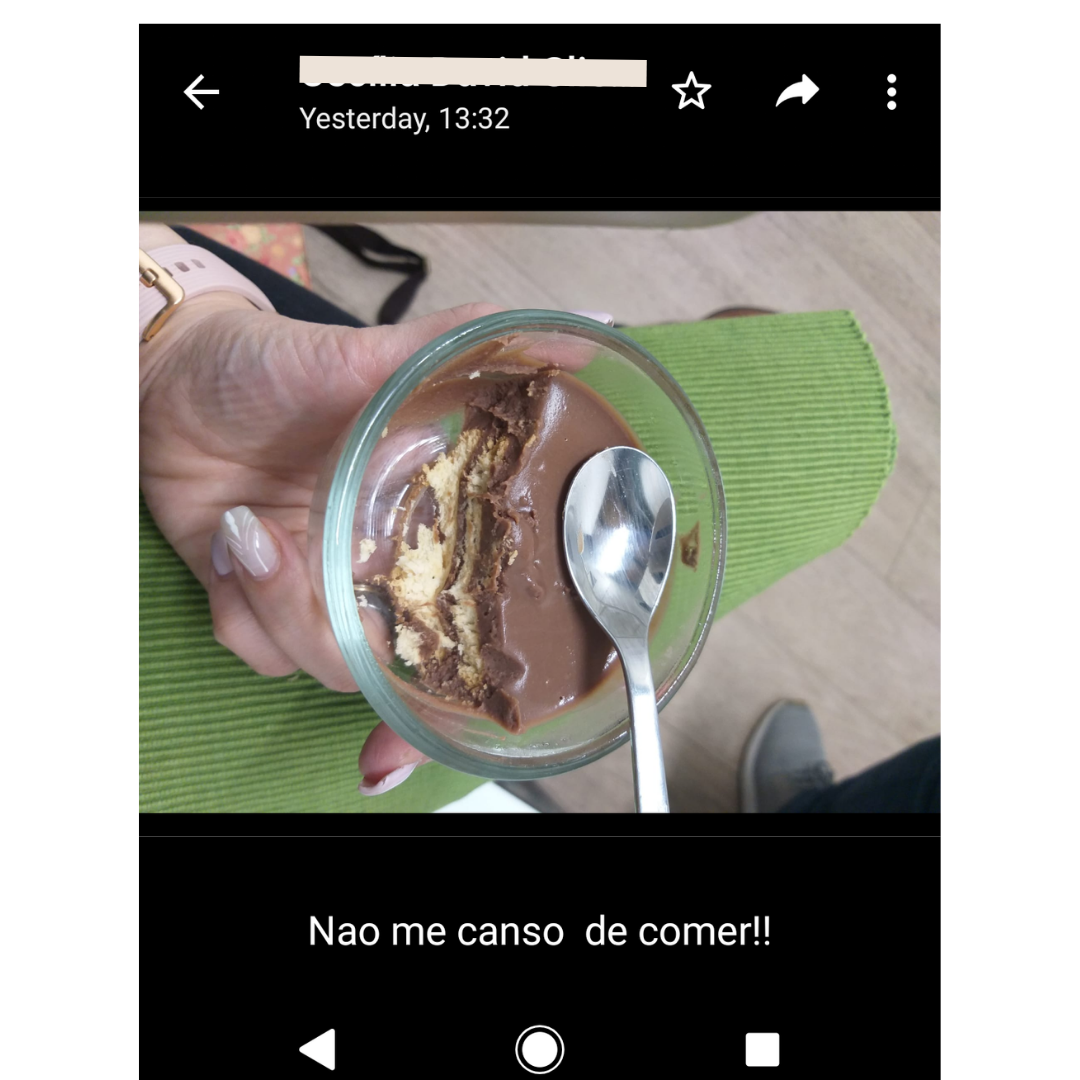Image resolution: width=1080 pixels, height=1080 pixels.
Task: Forward this photo
Action: [x=797, y=92]
